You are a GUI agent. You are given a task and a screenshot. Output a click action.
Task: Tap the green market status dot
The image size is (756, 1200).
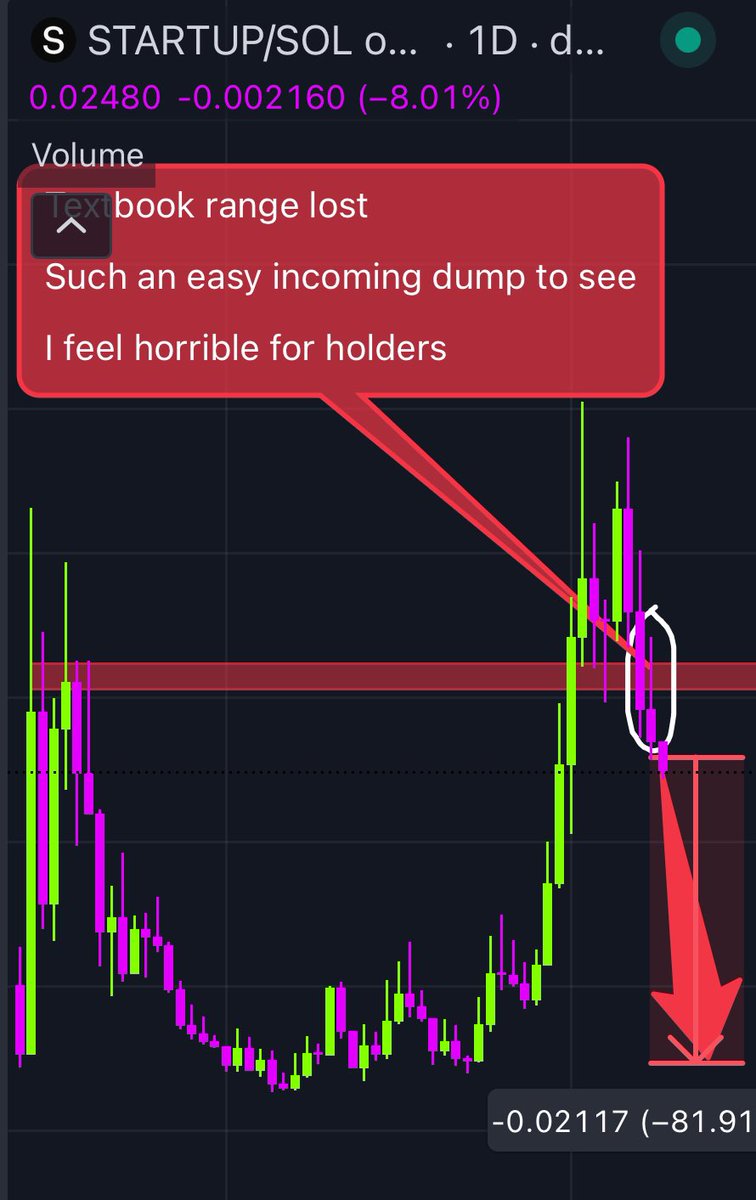click(687, 41)
